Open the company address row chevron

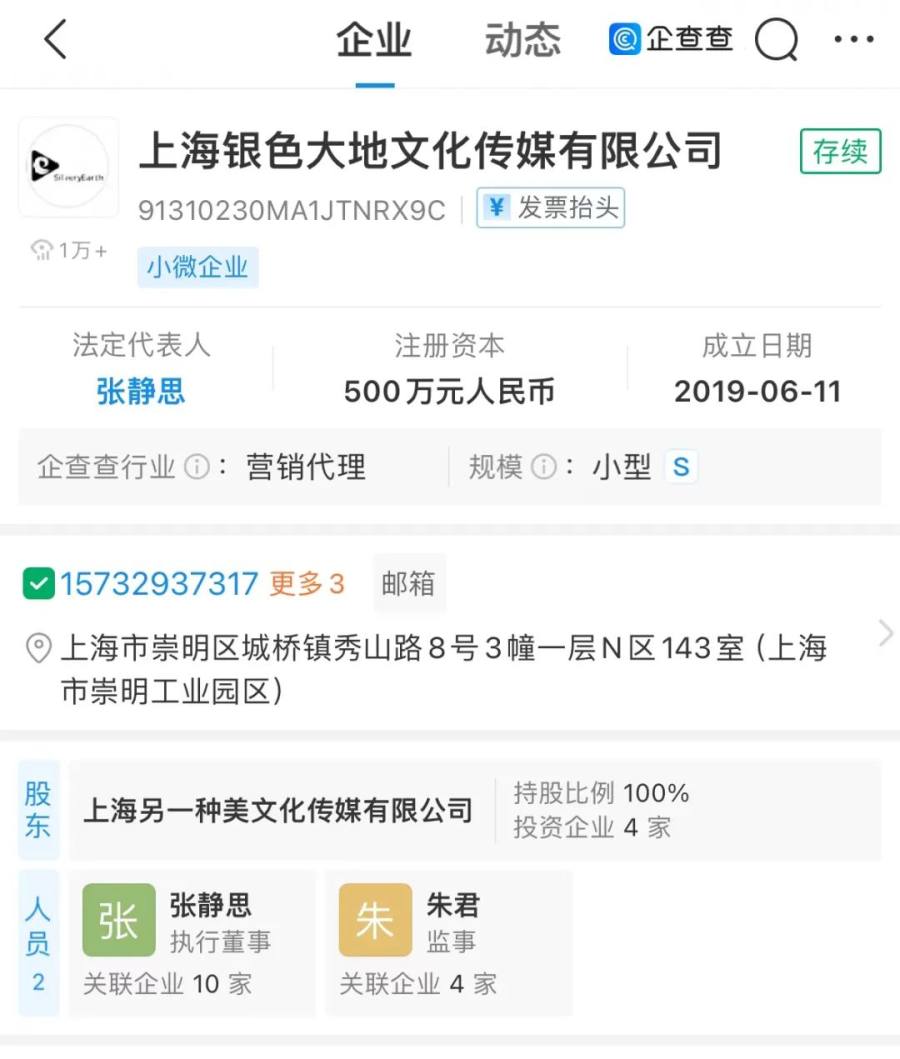click(x=884, y=633)
